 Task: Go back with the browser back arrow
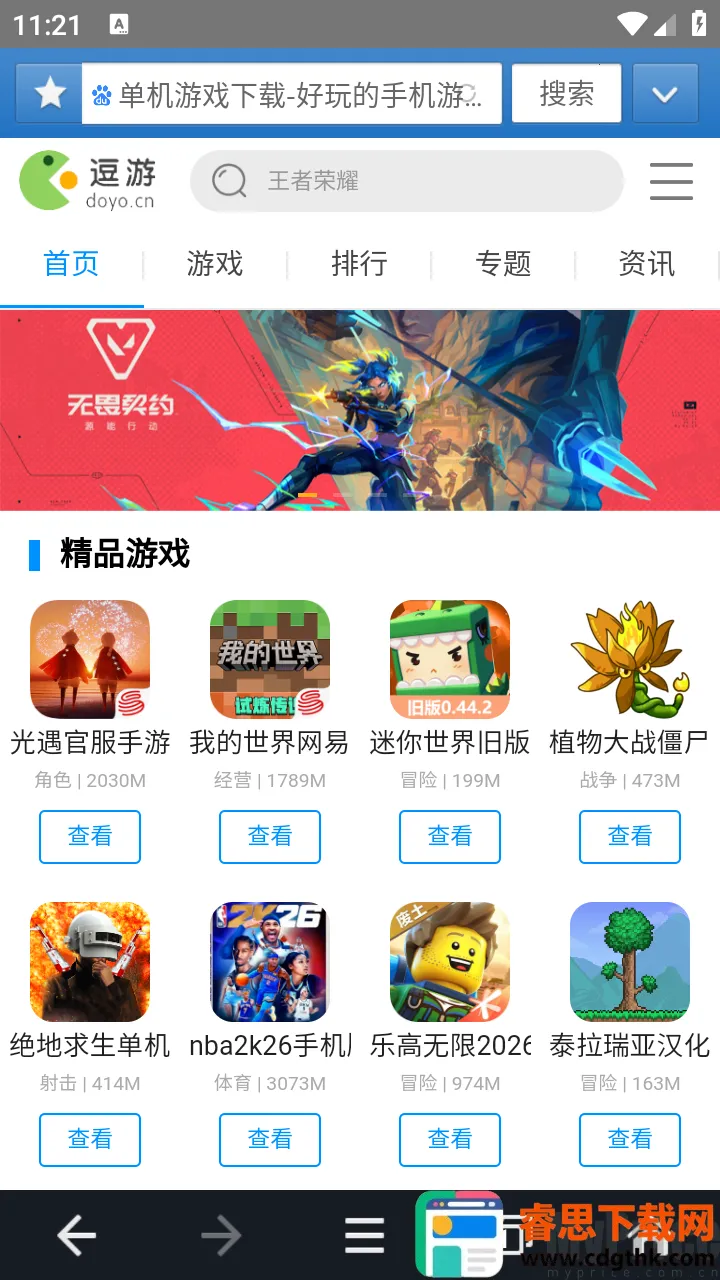click(76, 1237)
